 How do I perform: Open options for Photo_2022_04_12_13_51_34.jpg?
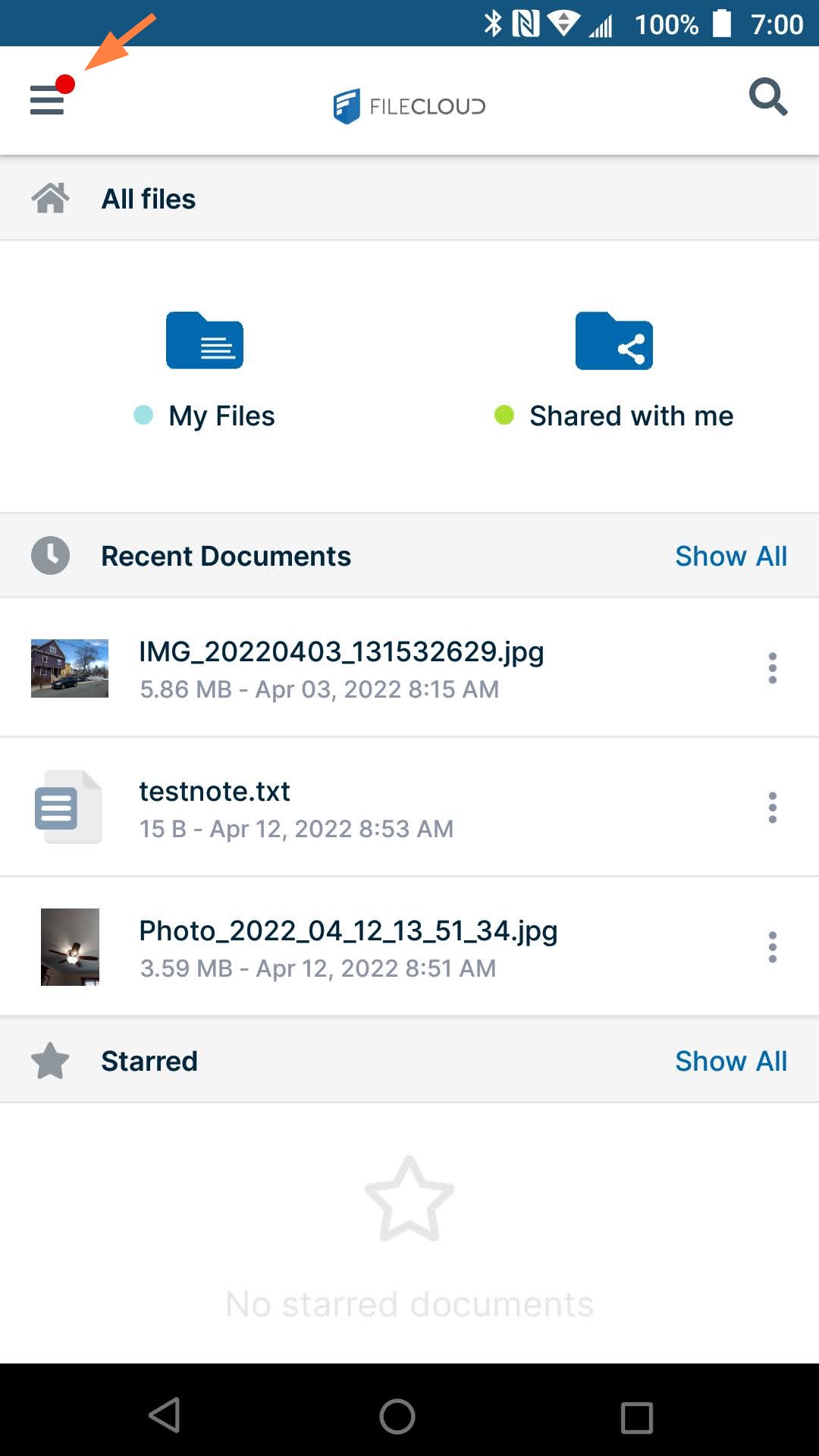point(772,947)
